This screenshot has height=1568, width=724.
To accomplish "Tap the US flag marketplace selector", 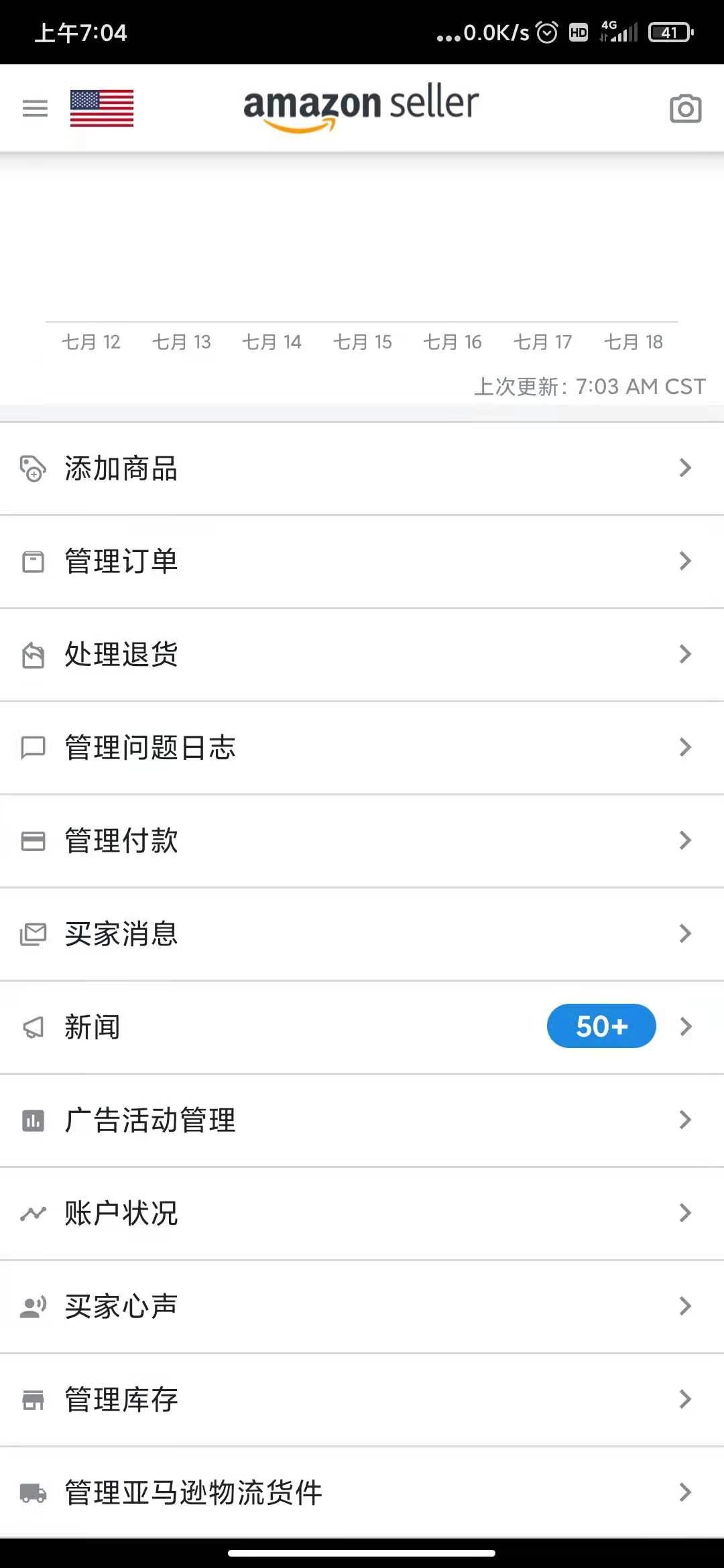I will click(102, 108).
